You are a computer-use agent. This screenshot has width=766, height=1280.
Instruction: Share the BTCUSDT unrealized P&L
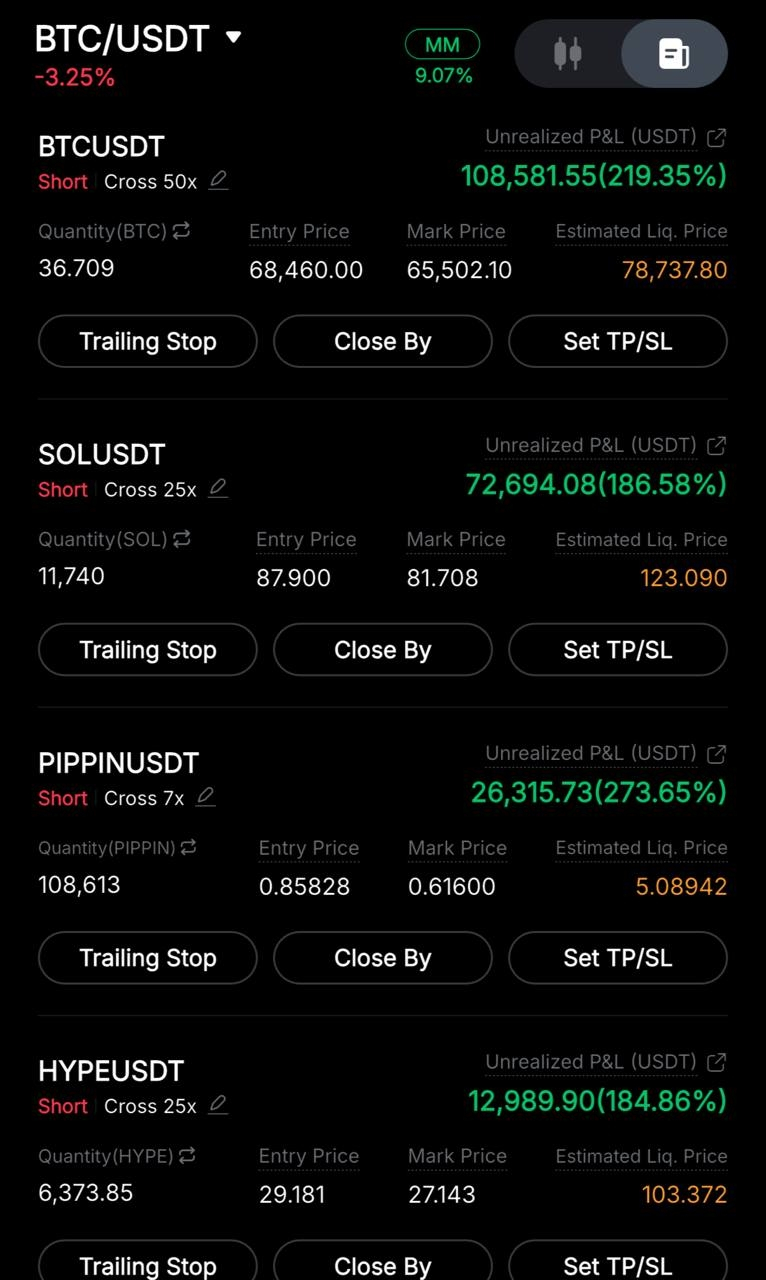pyautogui.click(x=716, y=137)
